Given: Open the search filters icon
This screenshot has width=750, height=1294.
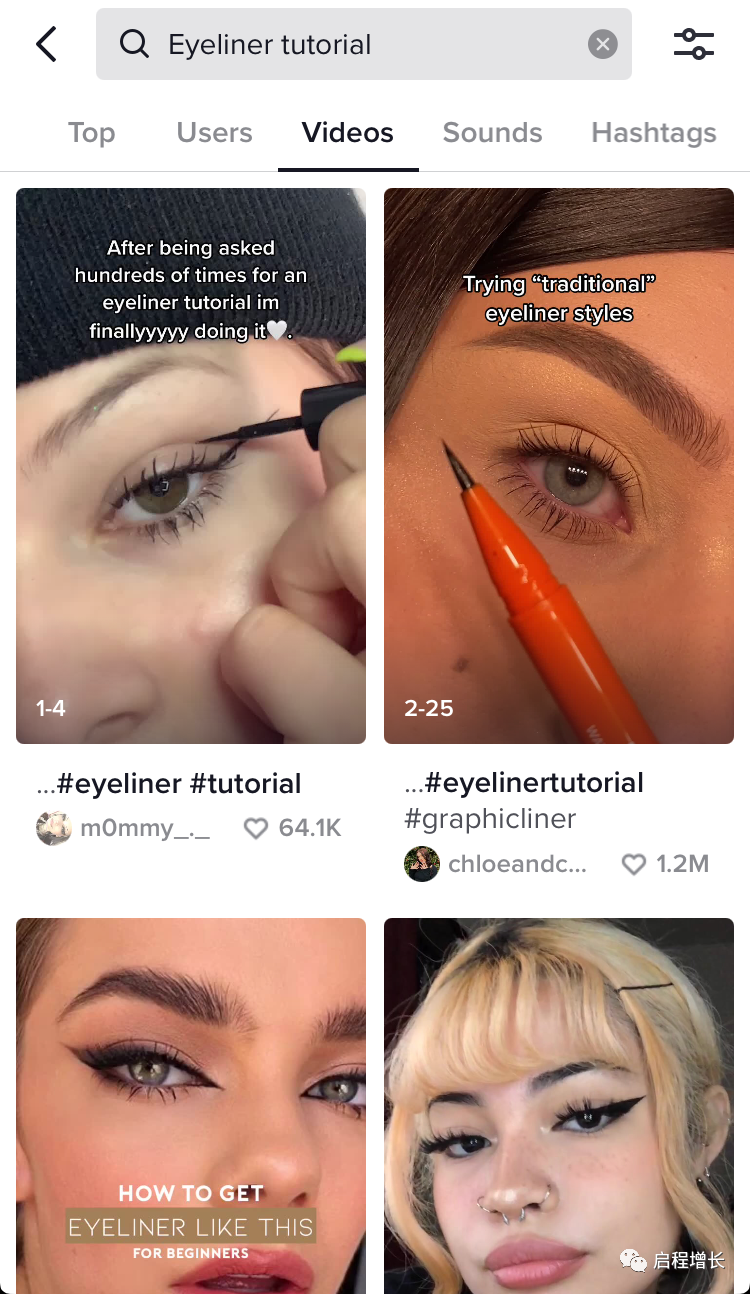Looking at the screenshot, I should 693,44.
